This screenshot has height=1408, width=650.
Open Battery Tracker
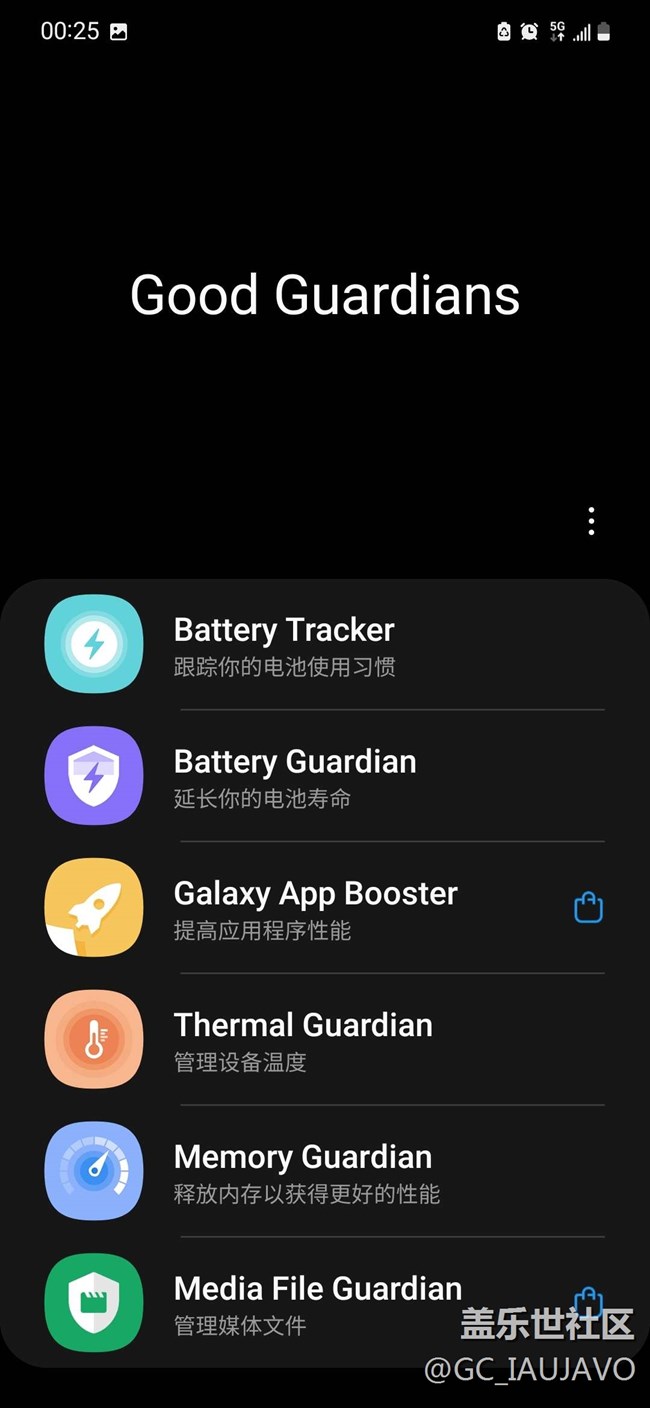(x=325, y=645)
